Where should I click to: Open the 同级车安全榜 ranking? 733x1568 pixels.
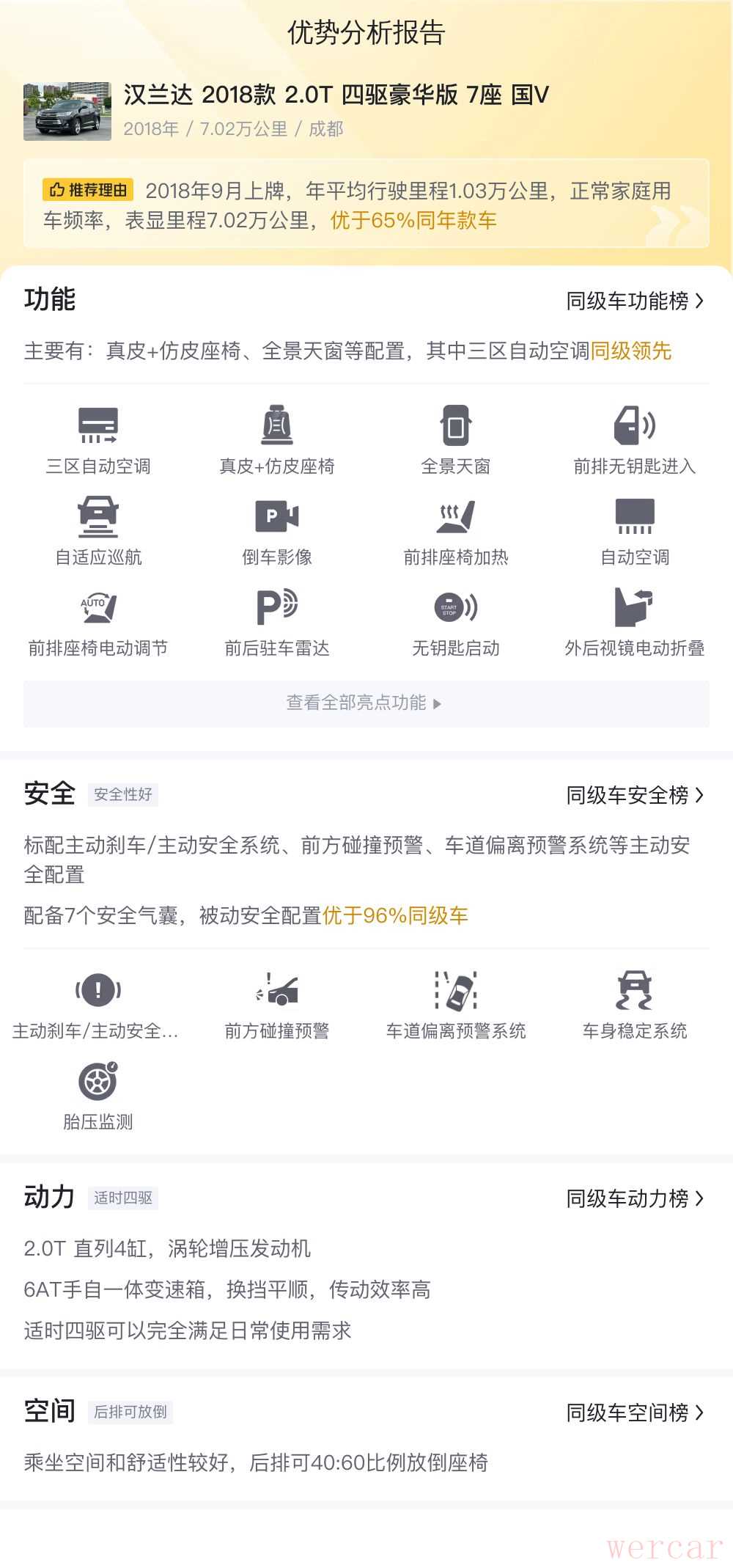pos(634,795)
